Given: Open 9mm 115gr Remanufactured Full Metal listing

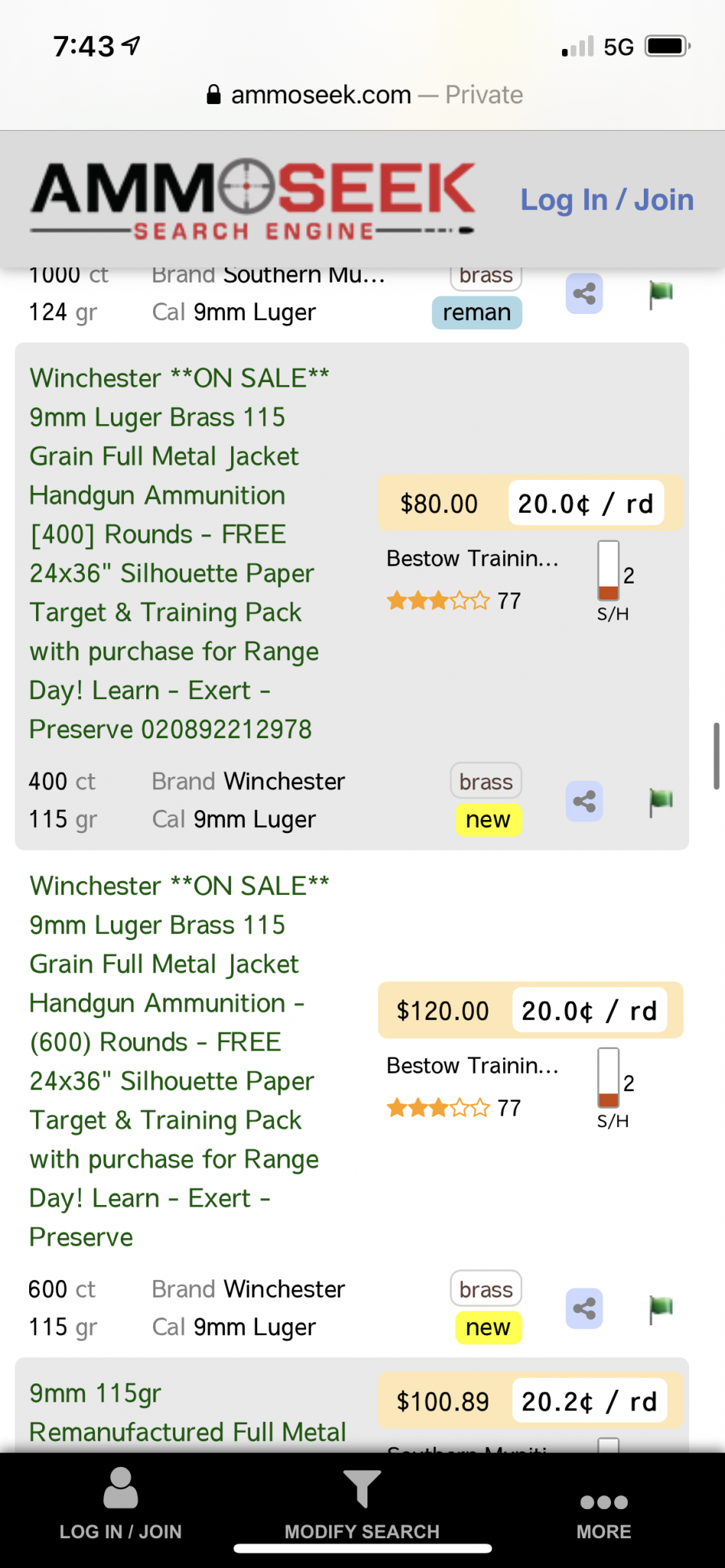Looking at the screenshot, I should (187, 1413).
